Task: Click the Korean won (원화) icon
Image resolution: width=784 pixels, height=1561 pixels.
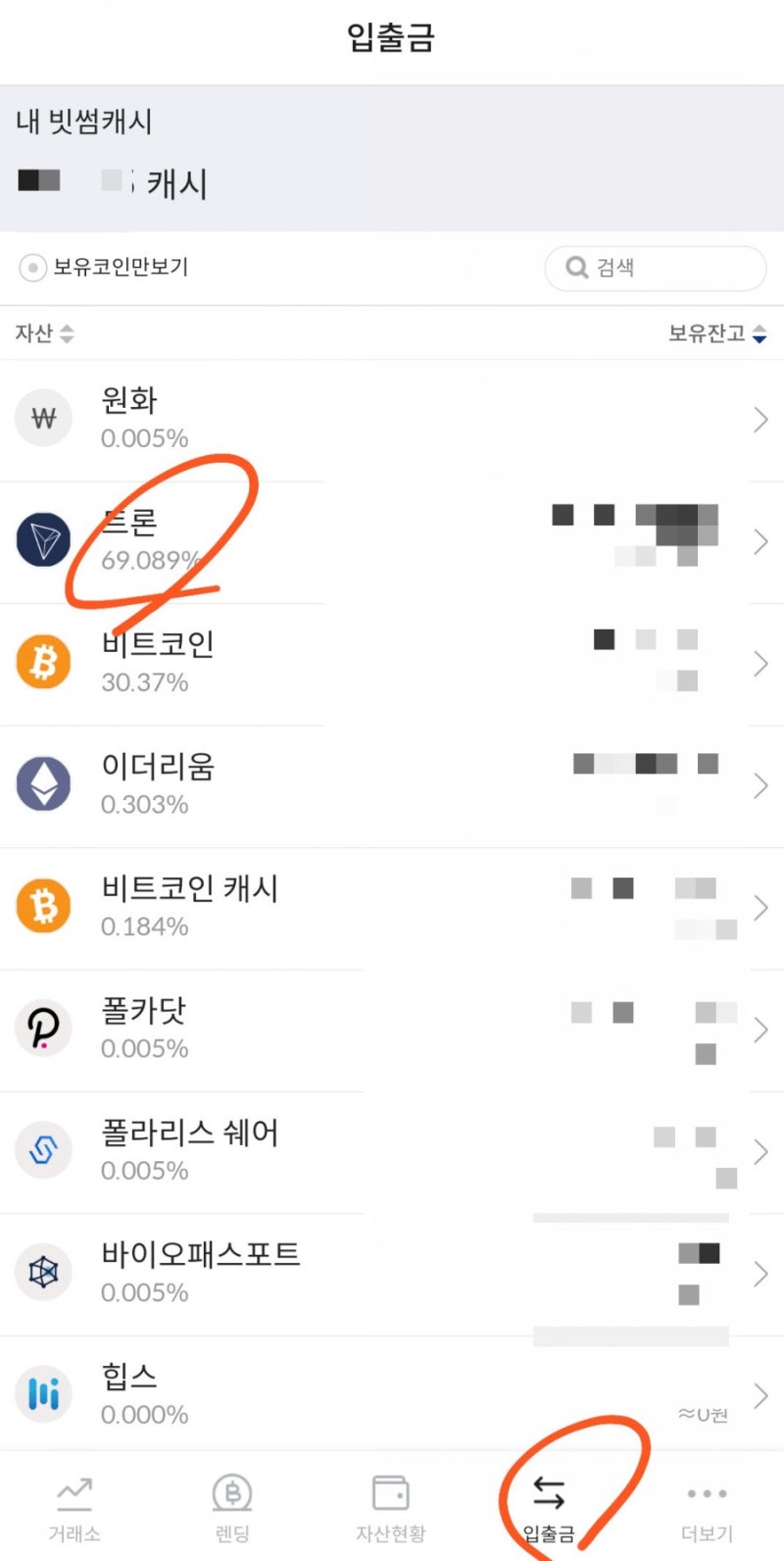Action: click(41, 418)
